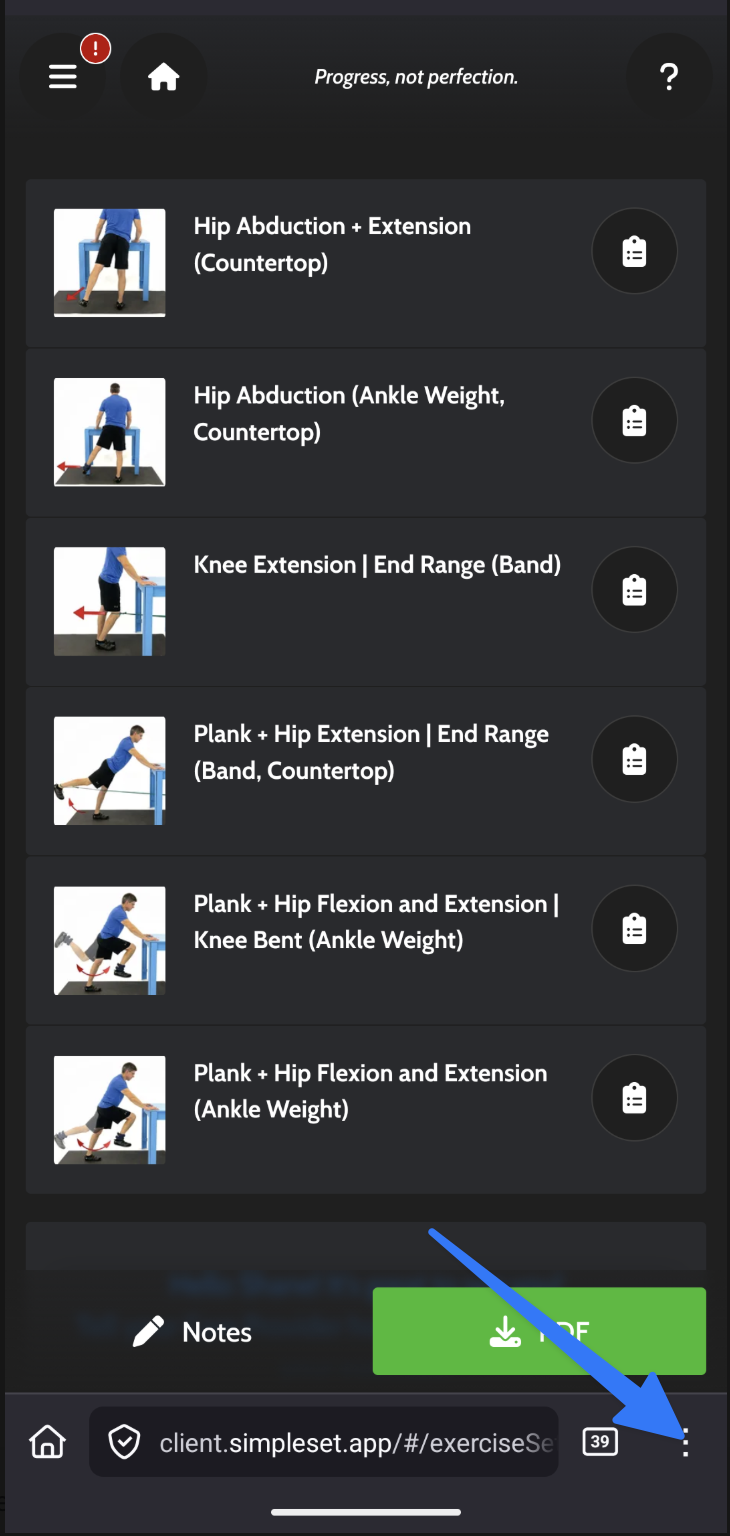Open Hip Abduction + Extension (Countertop) exercise
The height and width of the screenshot is (1536, 730).
pyautogui.click(x=332, y=245)
